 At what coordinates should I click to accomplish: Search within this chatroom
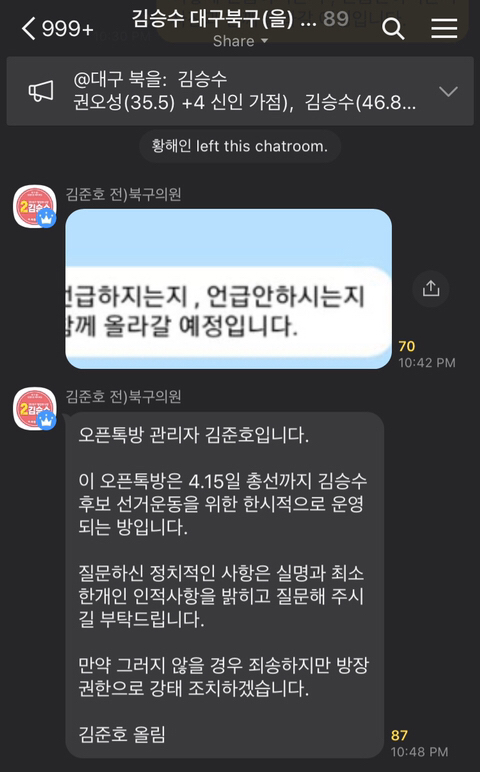(x=393, y=29)
